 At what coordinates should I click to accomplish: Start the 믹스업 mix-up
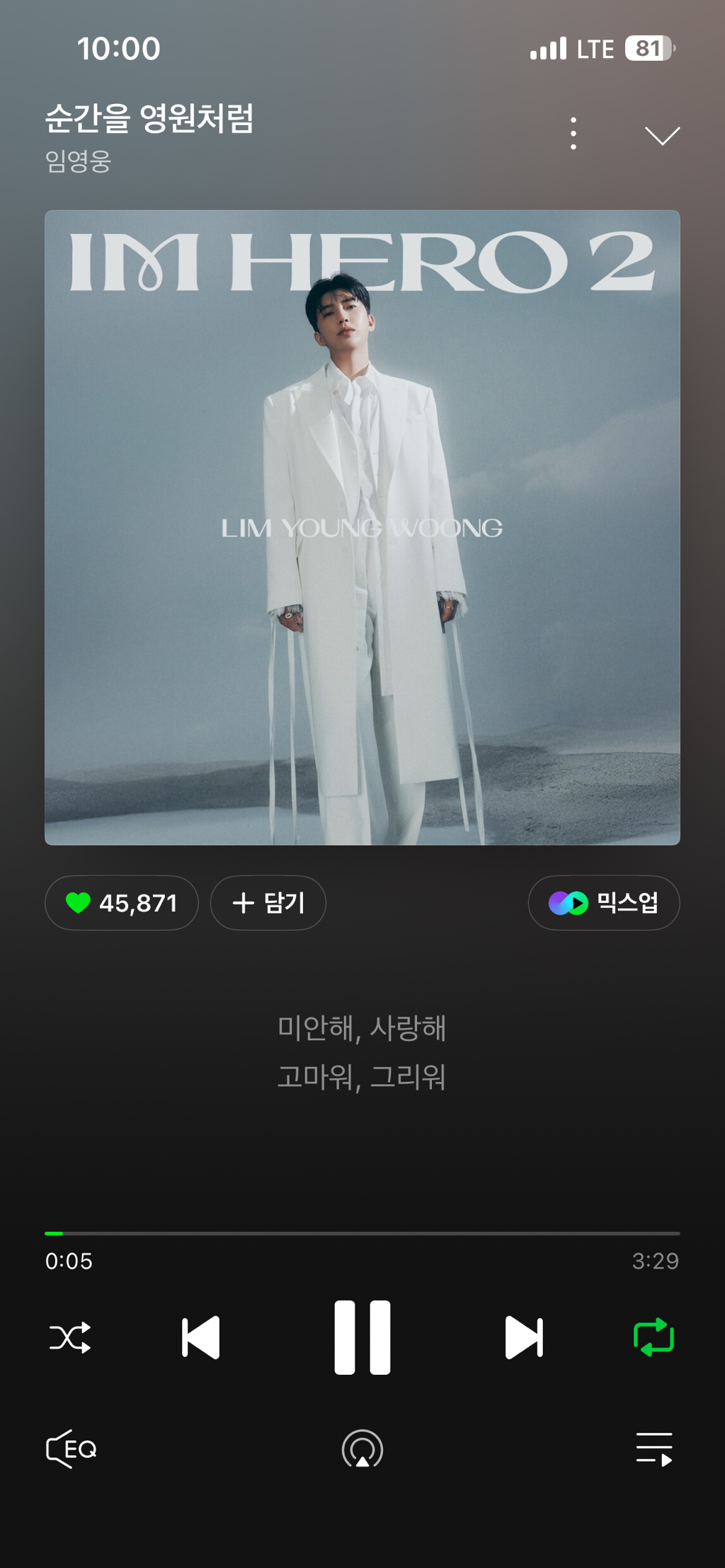[x=603, y=903]
